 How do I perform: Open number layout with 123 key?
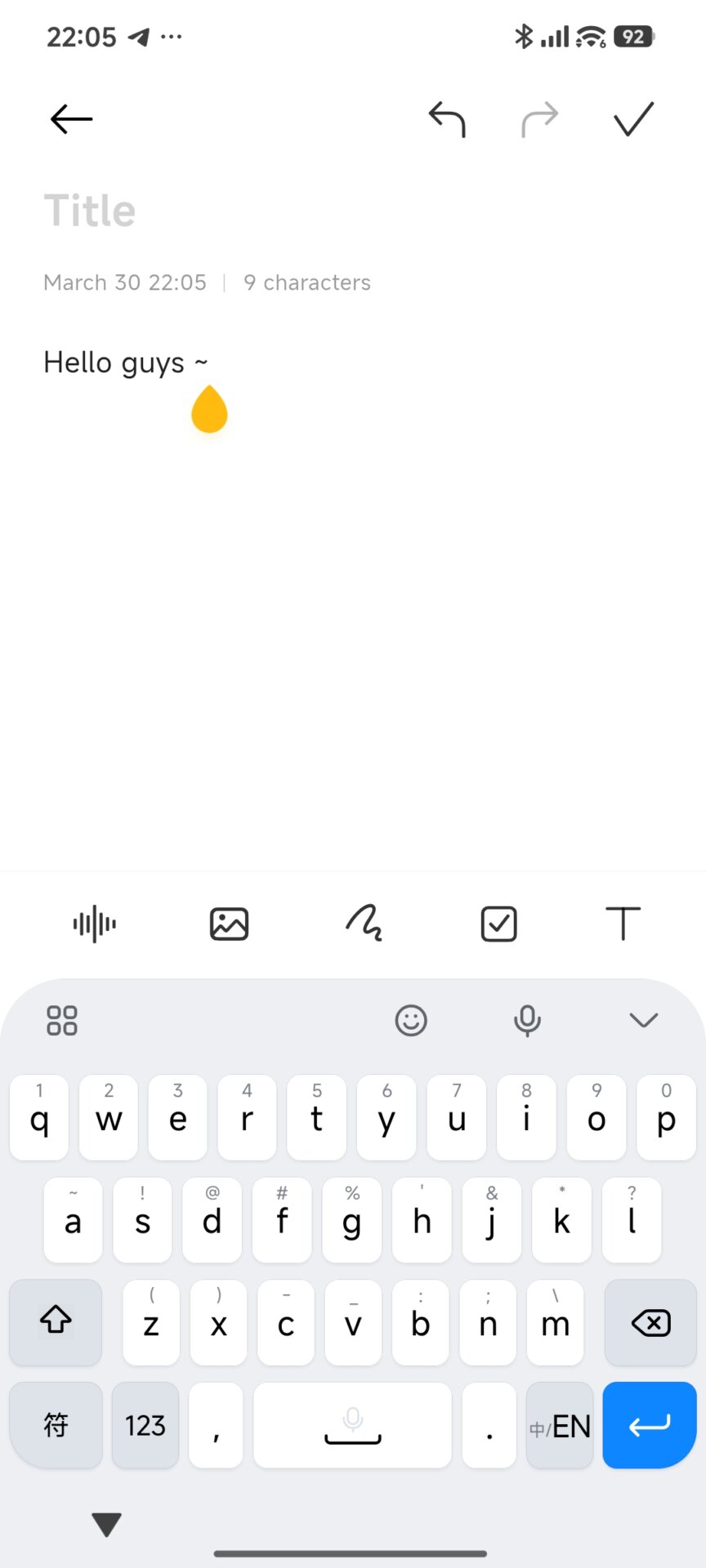pos(145,1425)
